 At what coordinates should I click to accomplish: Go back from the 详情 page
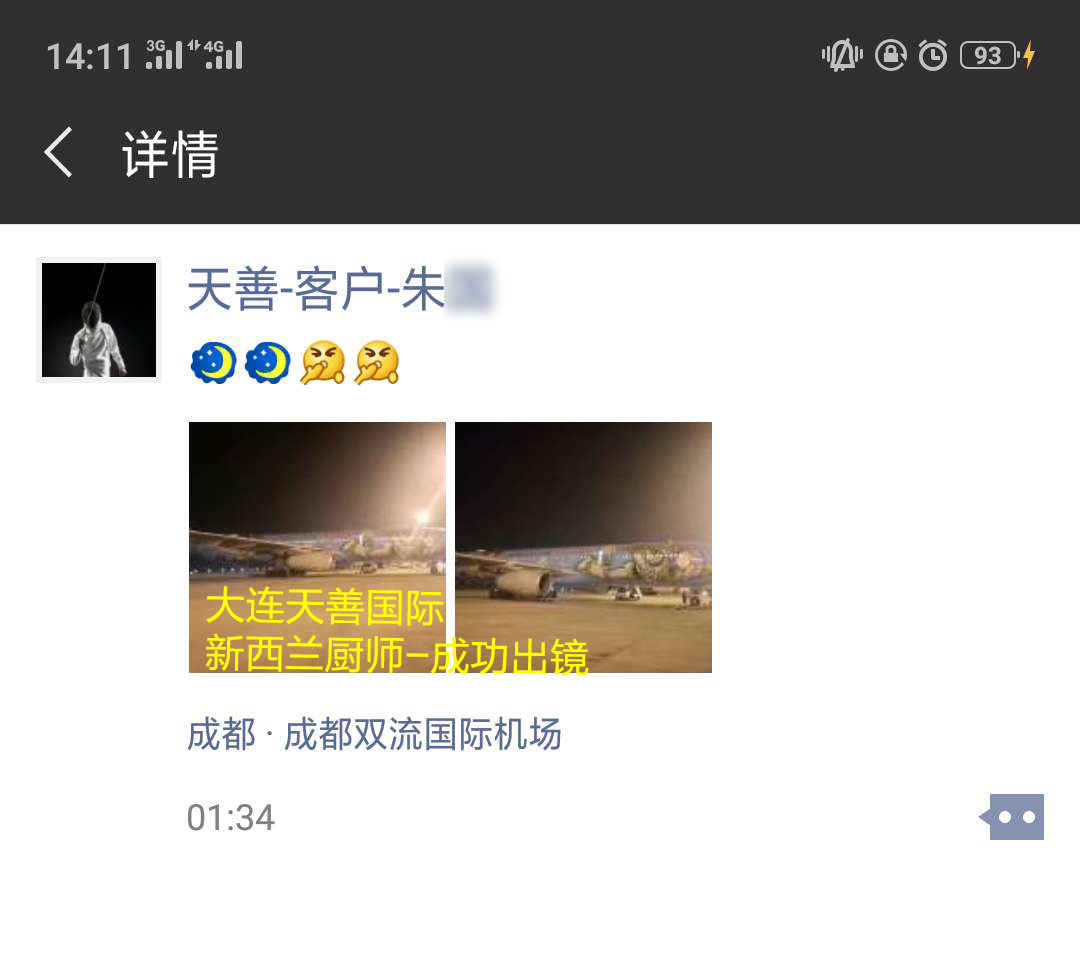coord(58,154)
